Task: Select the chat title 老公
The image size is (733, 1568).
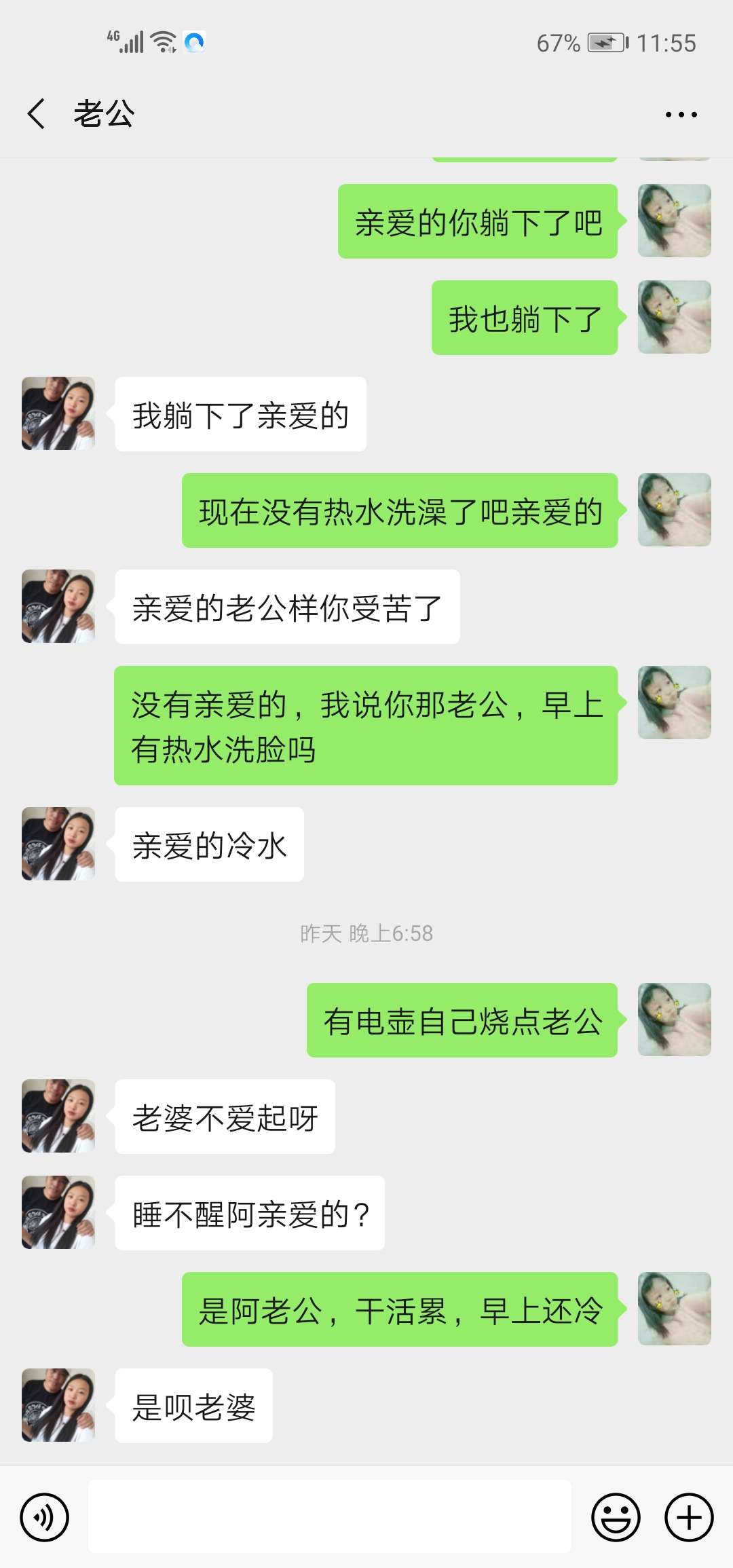Action: tap(103, 114)
